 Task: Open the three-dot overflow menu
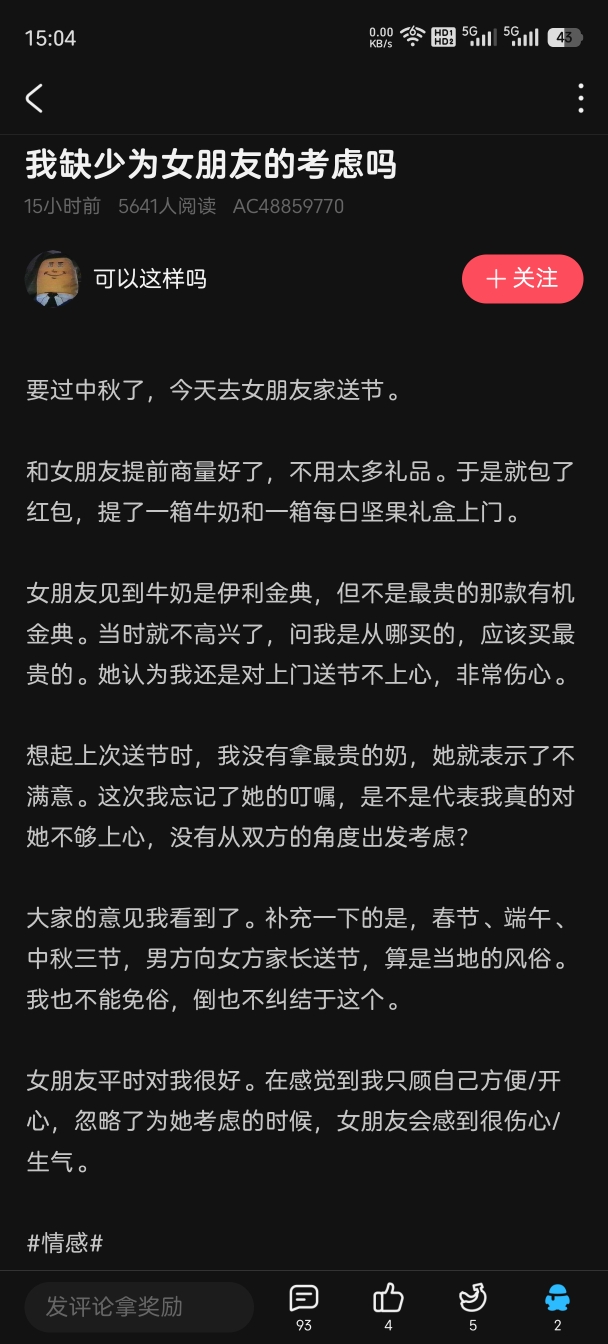pyautogui.click(x=581, y=98)
